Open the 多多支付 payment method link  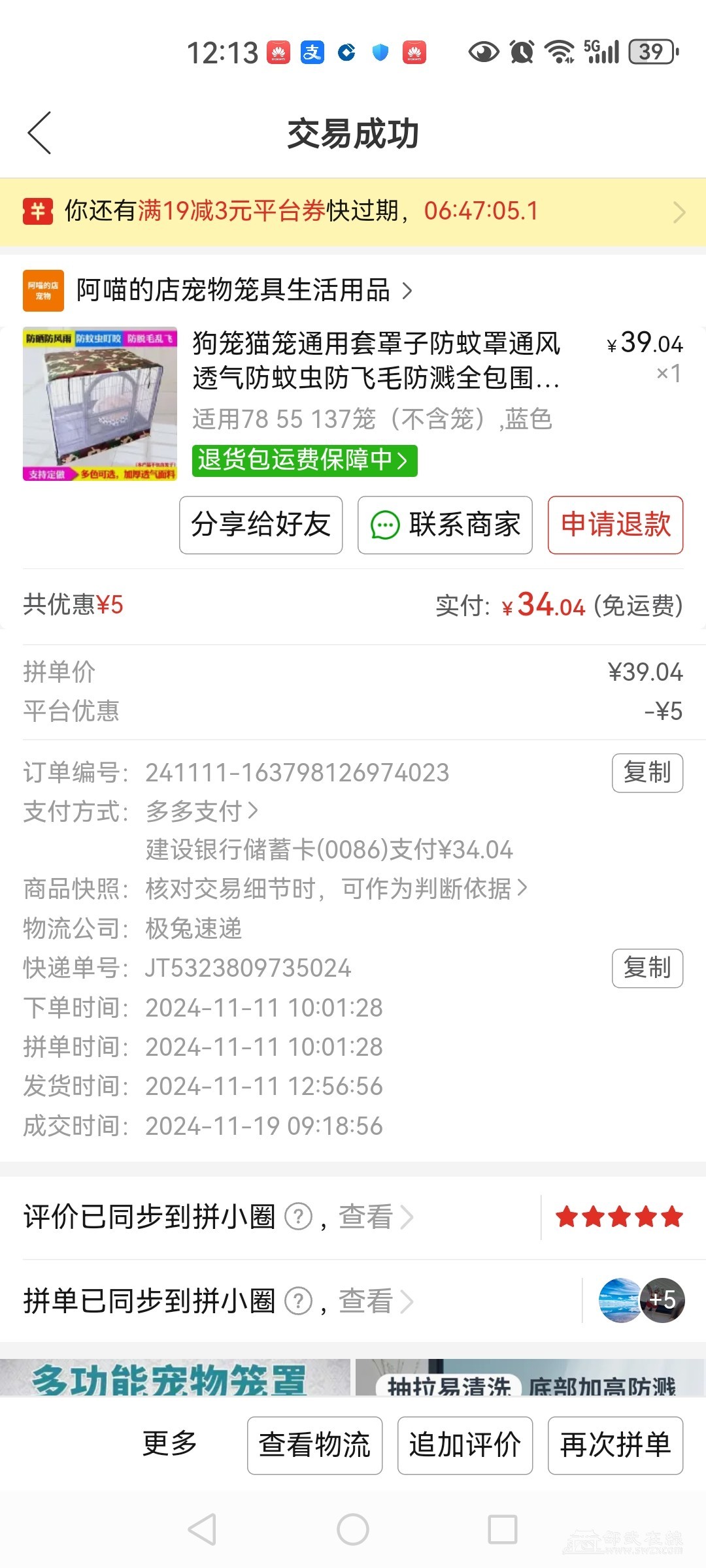click(201, 811)
